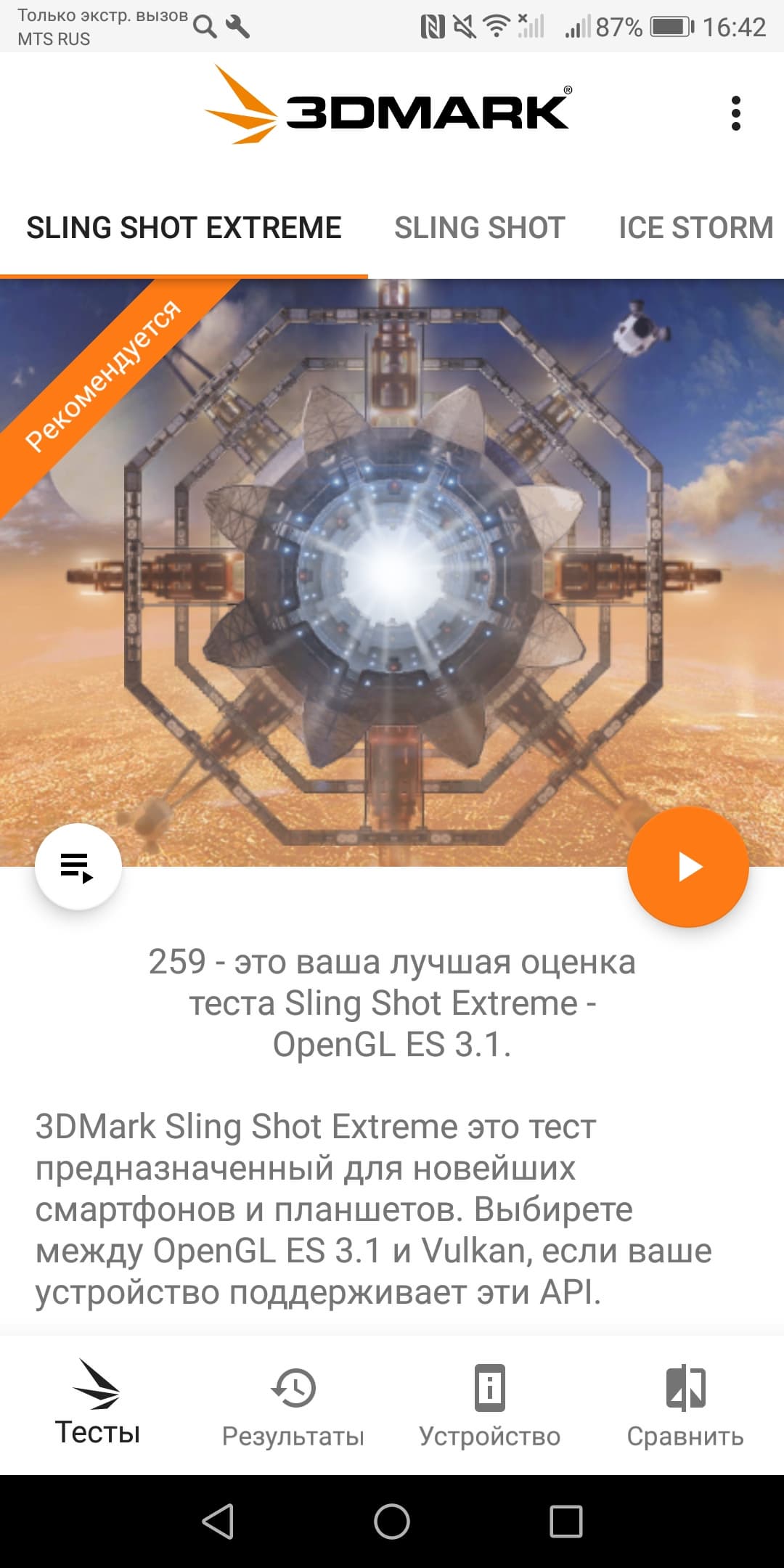The width and height of the screenshot is (784, 1568).
Task: Open the three-dot overflow menu
Action: coord(735,113)
